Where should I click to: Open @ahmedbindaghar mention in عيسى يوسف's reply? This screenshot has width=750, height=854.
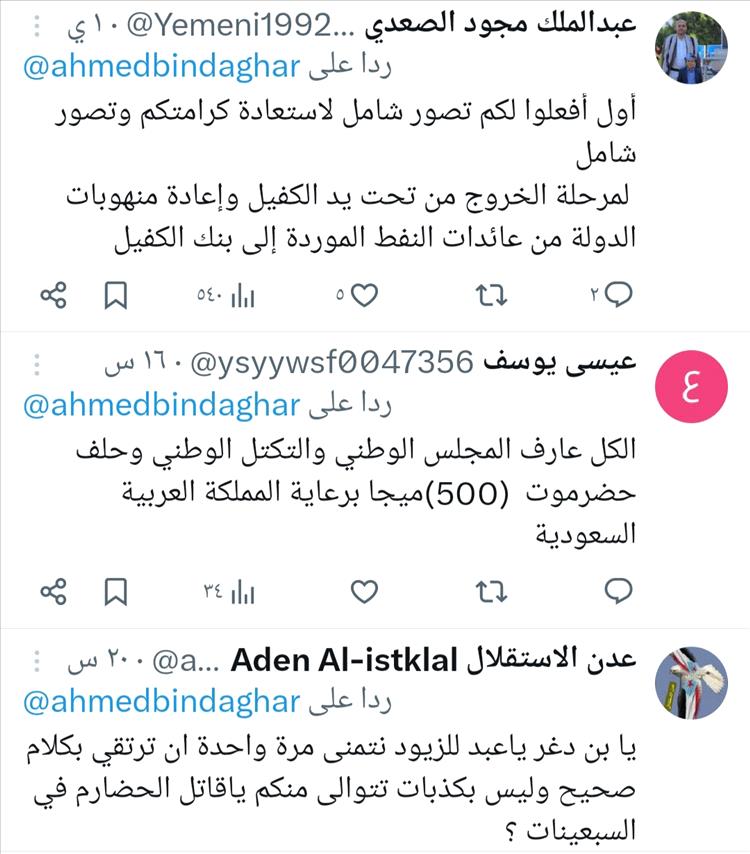click(x=160, y=404)
